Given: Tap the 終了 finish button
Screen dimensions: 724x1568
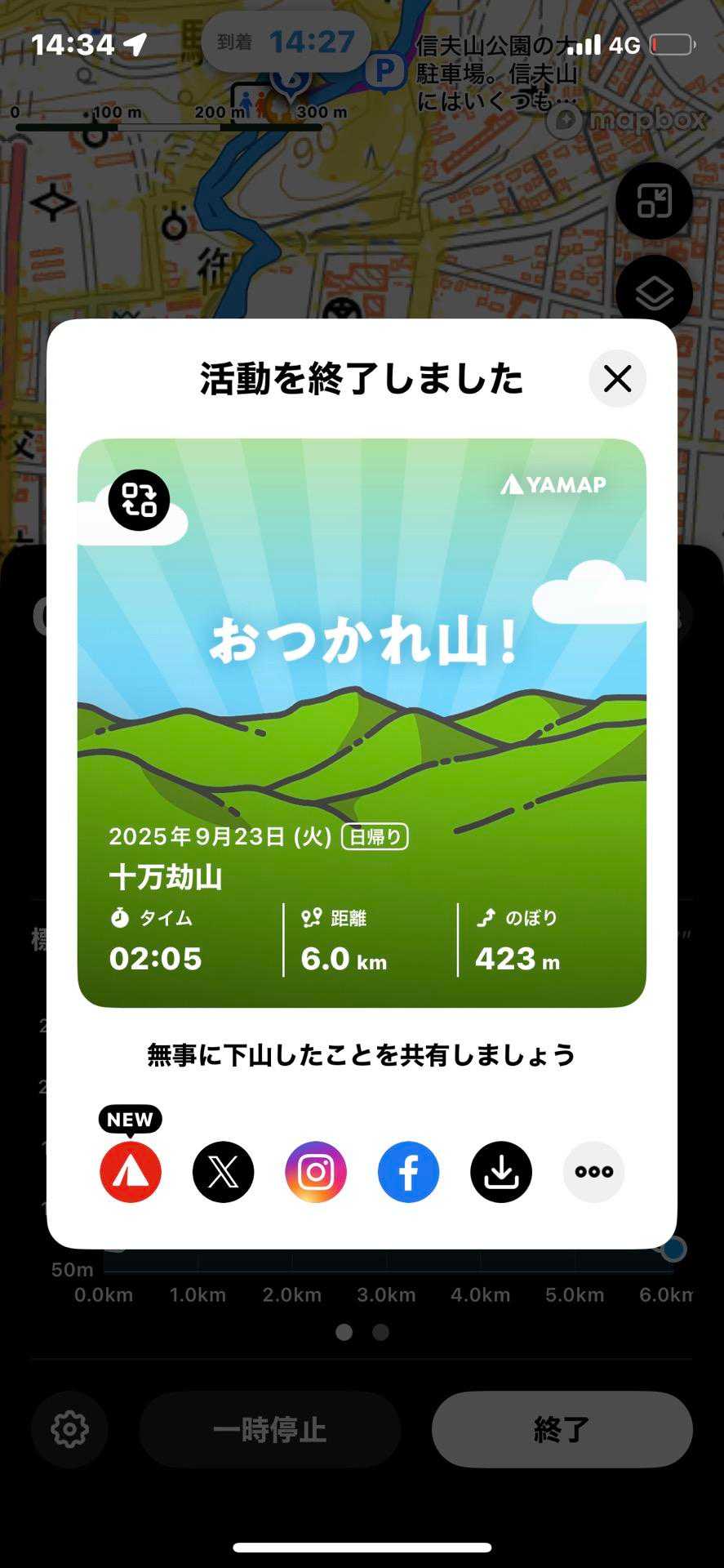Looking at the screenshot, I should (x=562, y=1429).
